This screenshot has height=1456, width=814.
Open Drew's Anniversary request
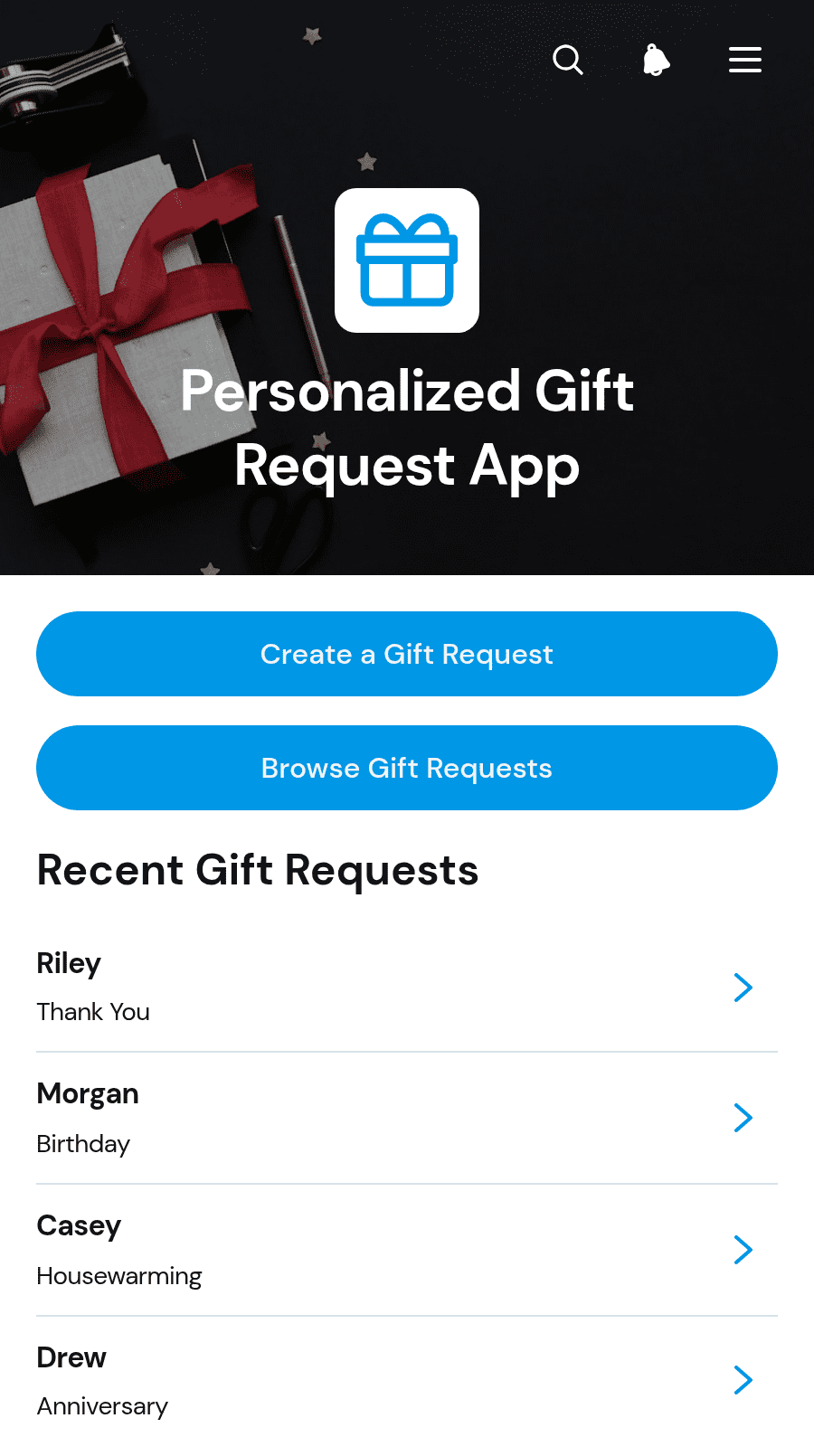(x=407, y=1381)
